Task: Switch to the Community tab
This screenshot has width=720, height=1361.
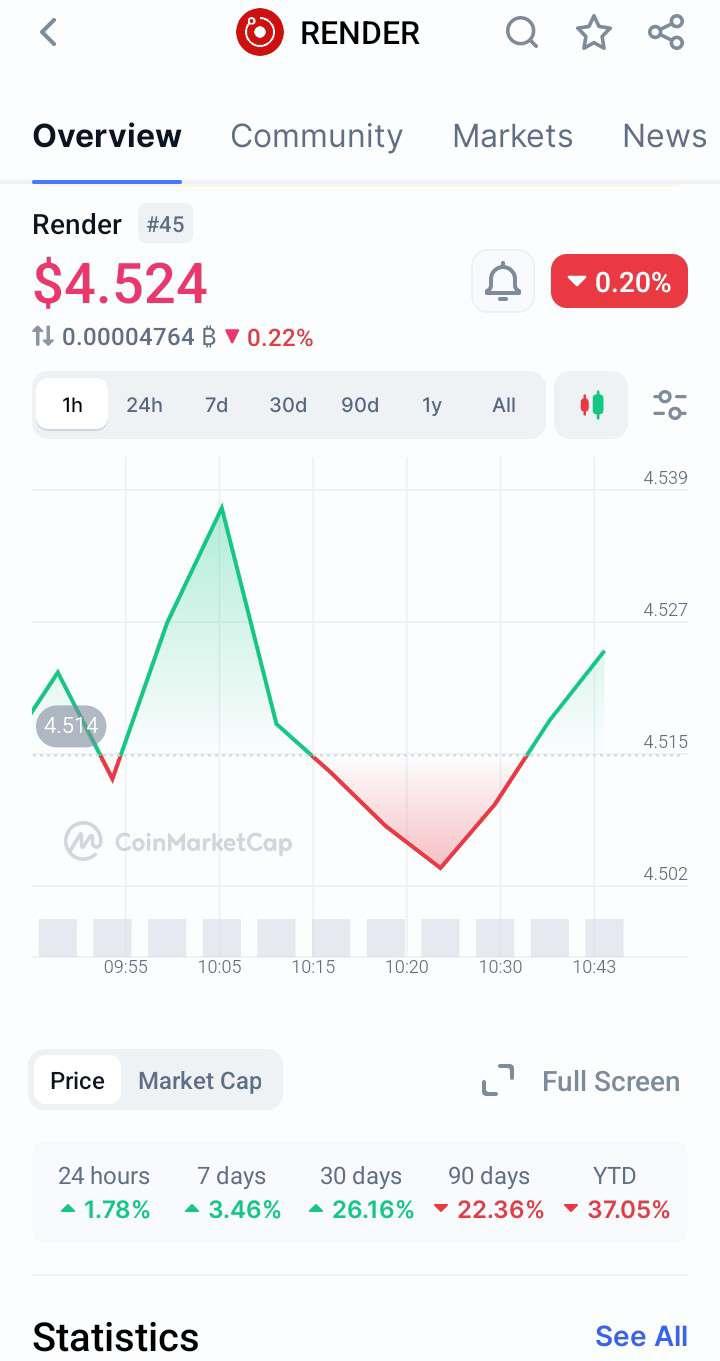Action: (x=316, y=136)
